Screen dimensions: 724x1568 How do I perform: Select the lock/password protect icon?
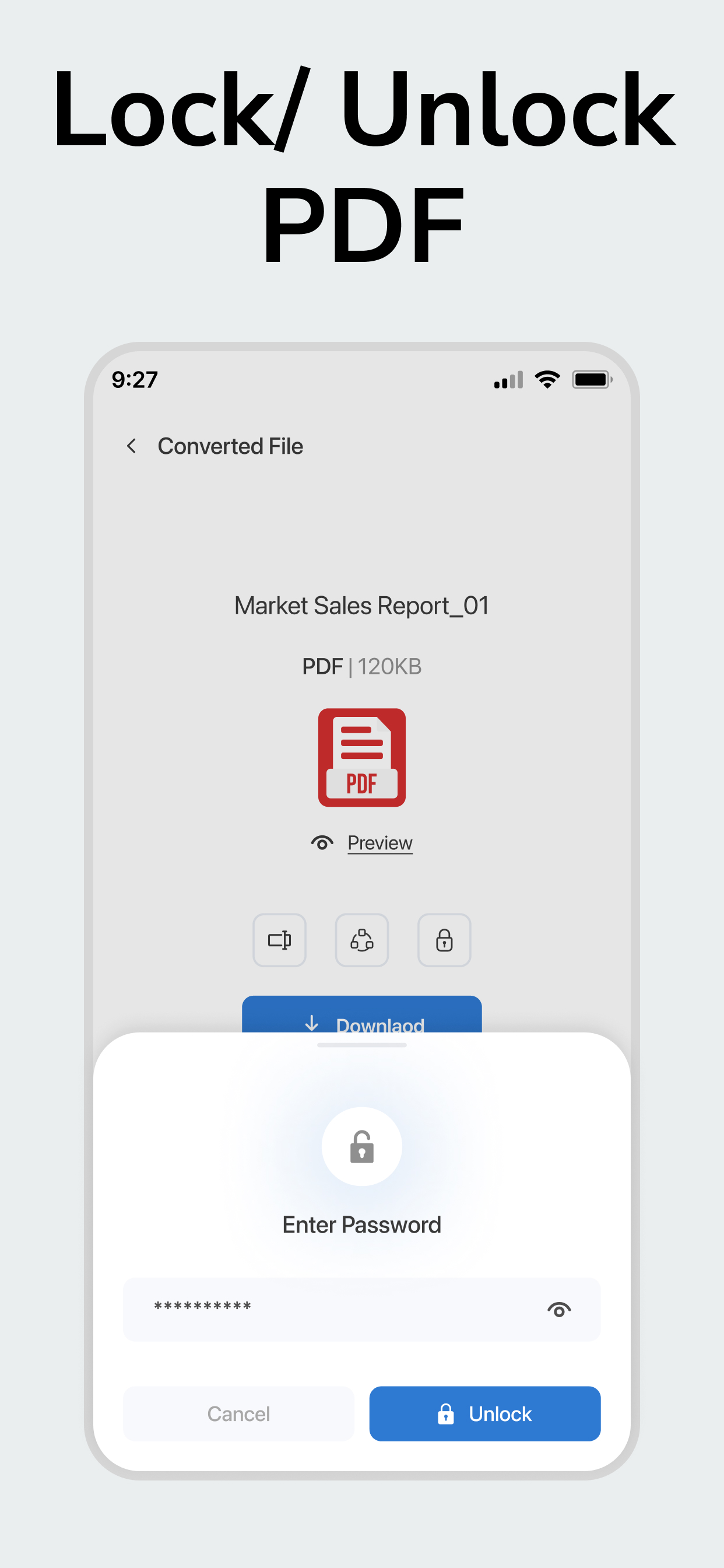(x=444, y=940)
